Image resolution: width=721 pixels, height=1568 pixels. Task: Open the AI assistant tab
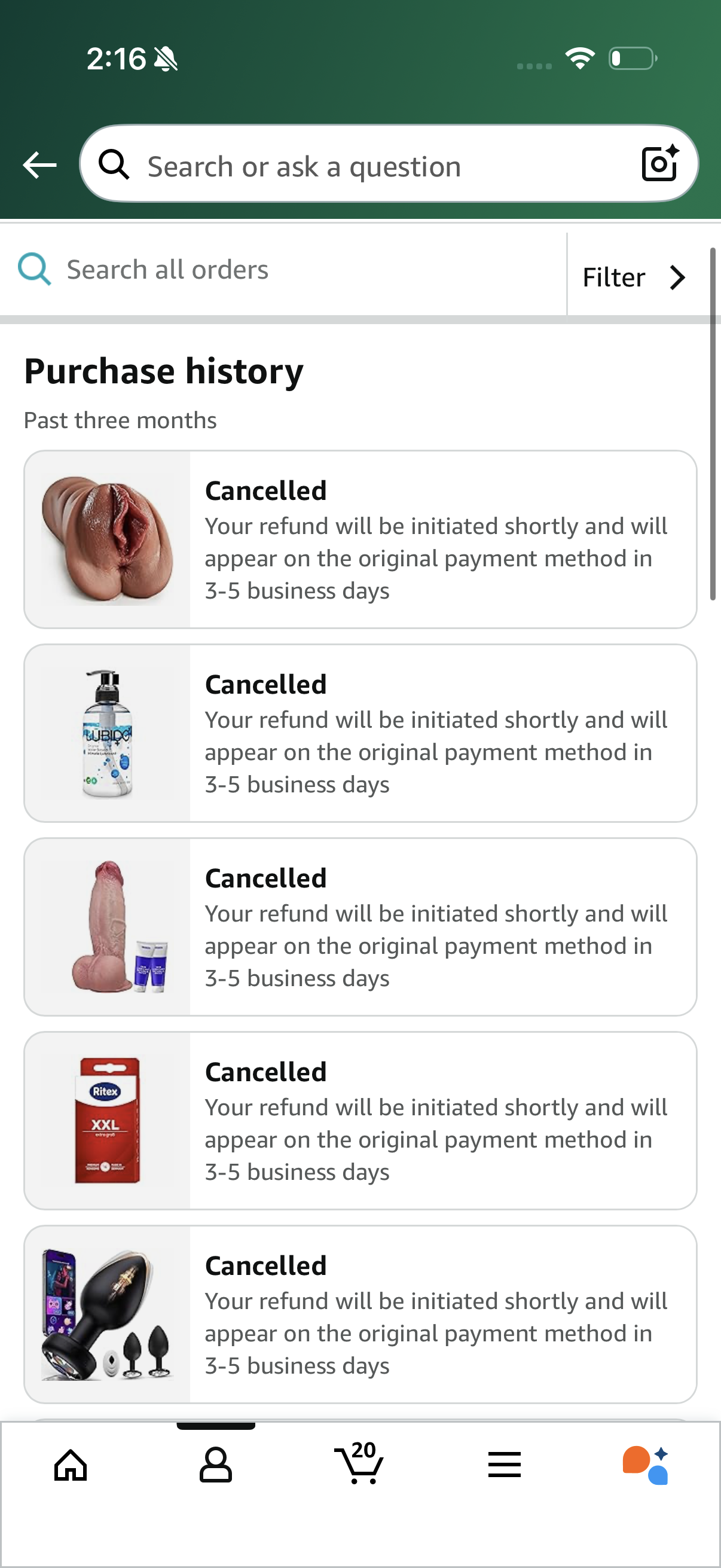[646, 1465]
